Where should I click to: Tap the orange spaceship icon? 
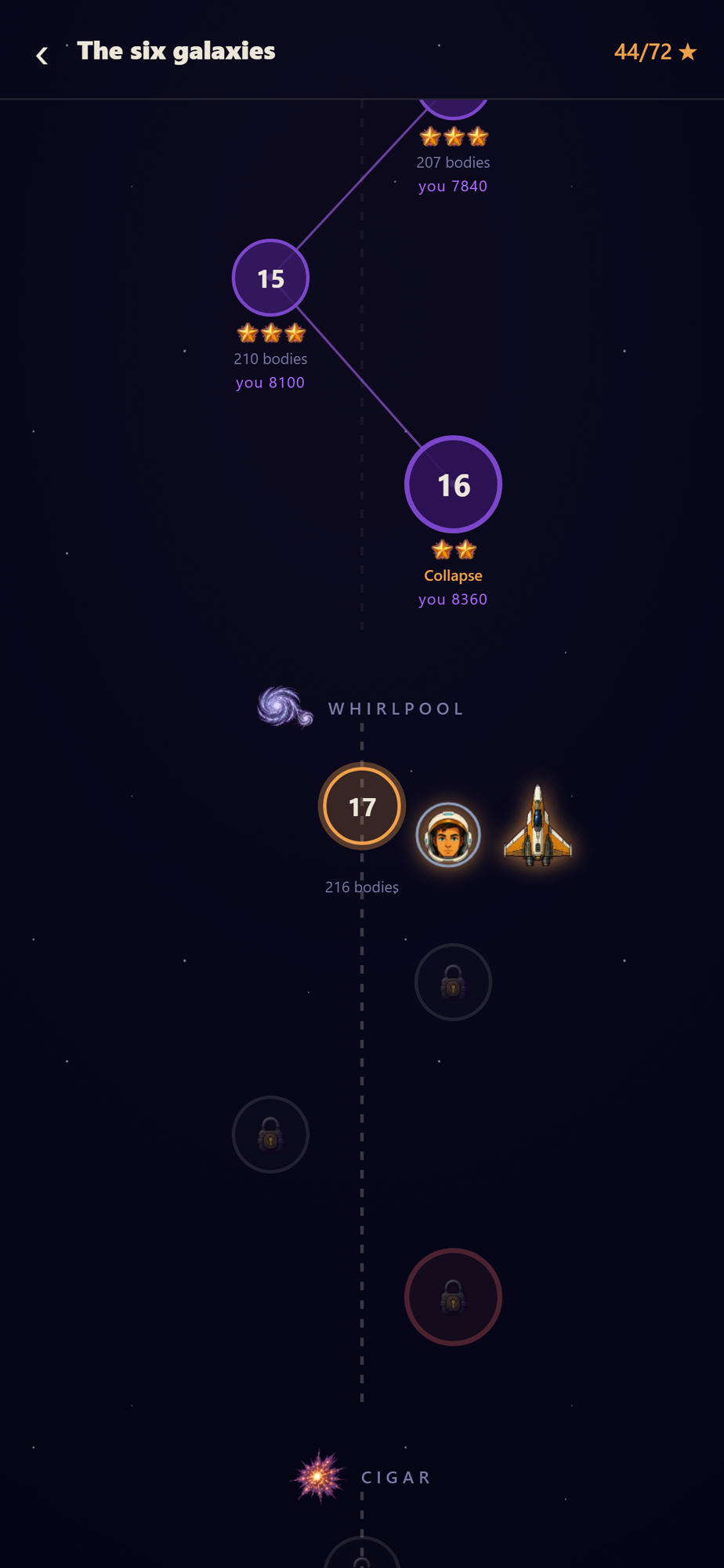tap(538, 826)
